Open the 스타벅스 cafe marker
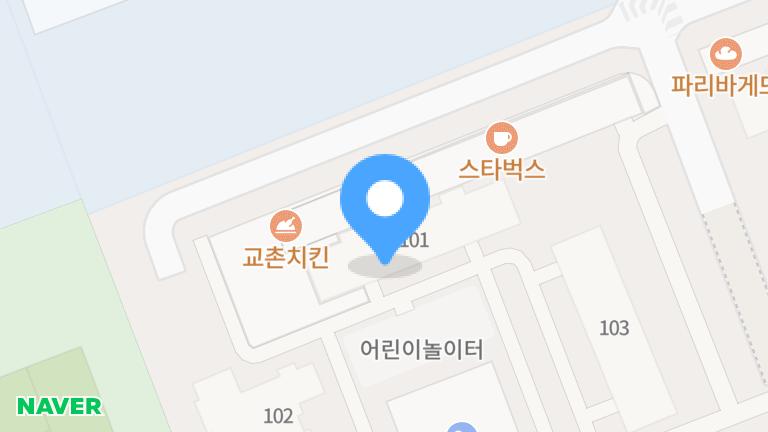Viewport: 768px width, 432px height. click(x=501, y=138)
